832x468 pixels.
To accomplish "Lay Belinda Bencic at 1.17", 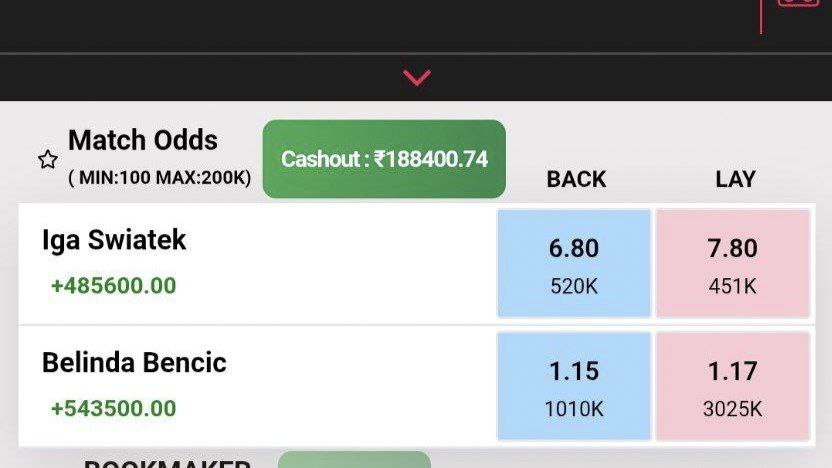I will tap(733, 386).
